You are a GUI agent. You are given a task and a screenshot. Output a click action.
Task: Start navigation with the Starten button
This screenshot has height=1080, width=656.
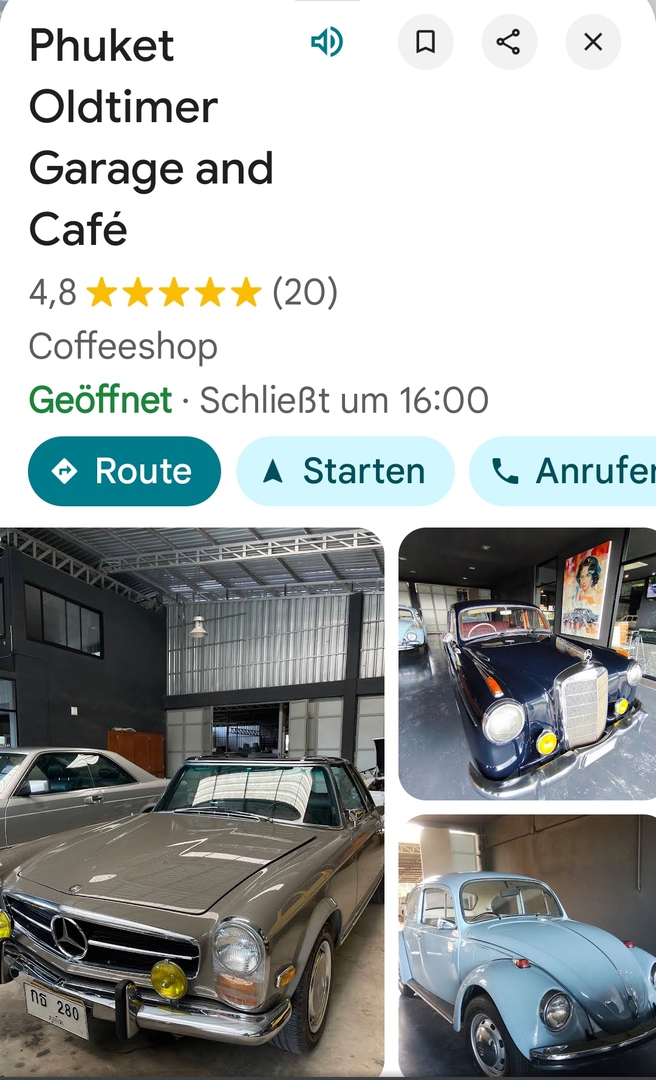345,471
